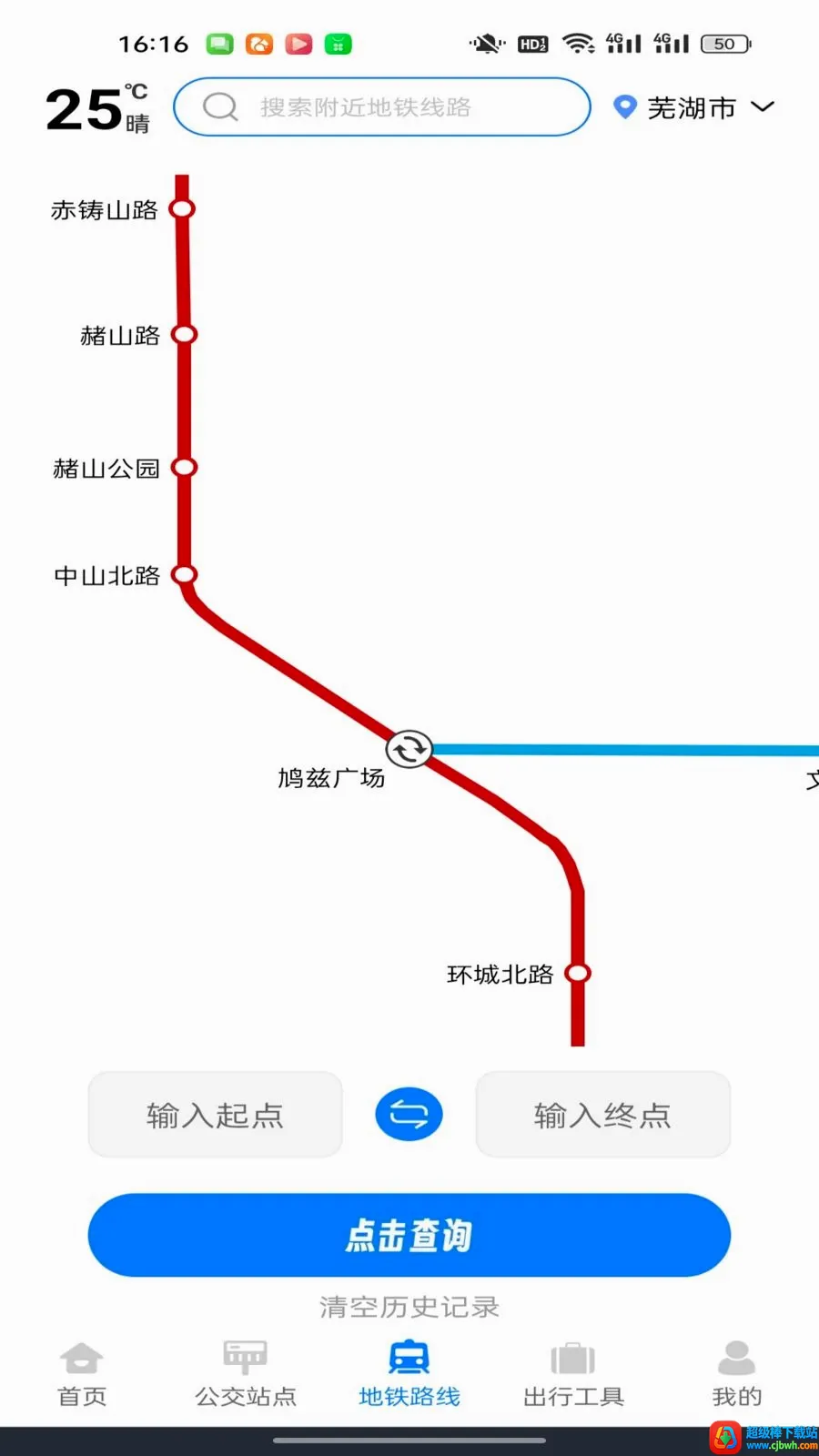Go to the 我的 profile tab

pyautogui.click(x=737, y=1374)
